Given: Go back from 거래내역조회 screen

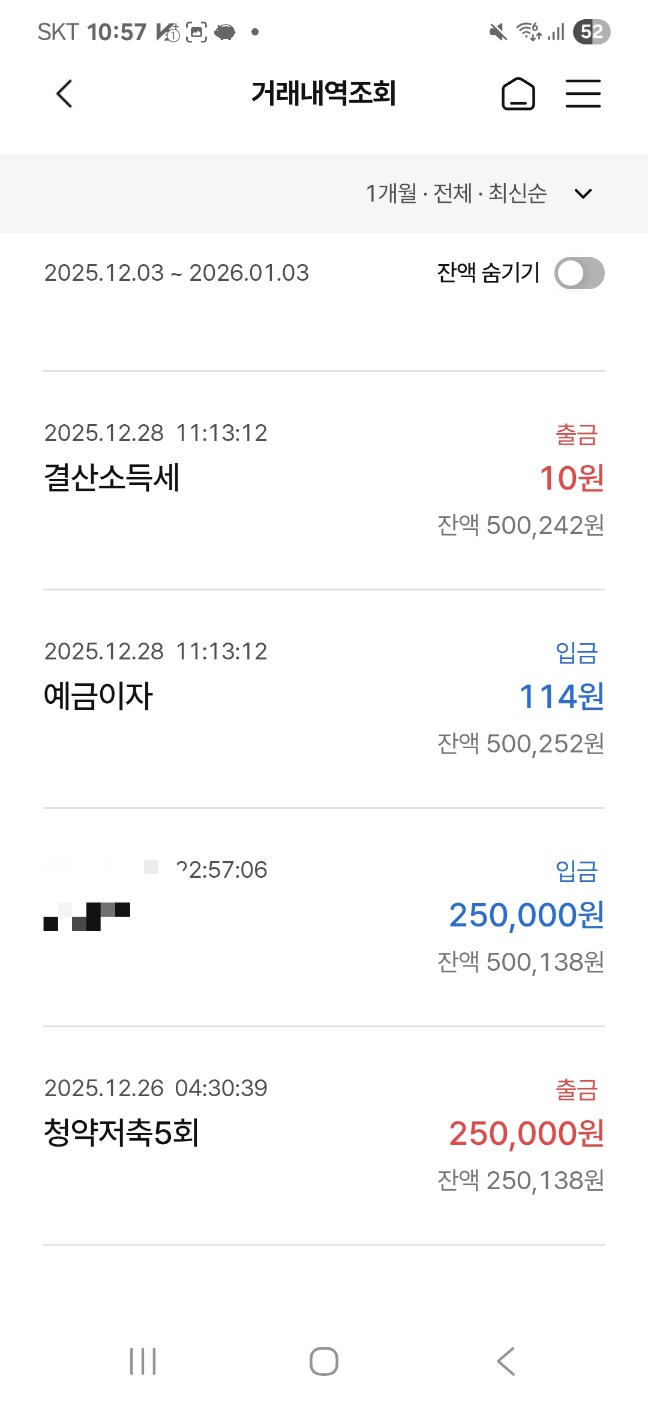Looking at the screenshot, I should [65, 94].
